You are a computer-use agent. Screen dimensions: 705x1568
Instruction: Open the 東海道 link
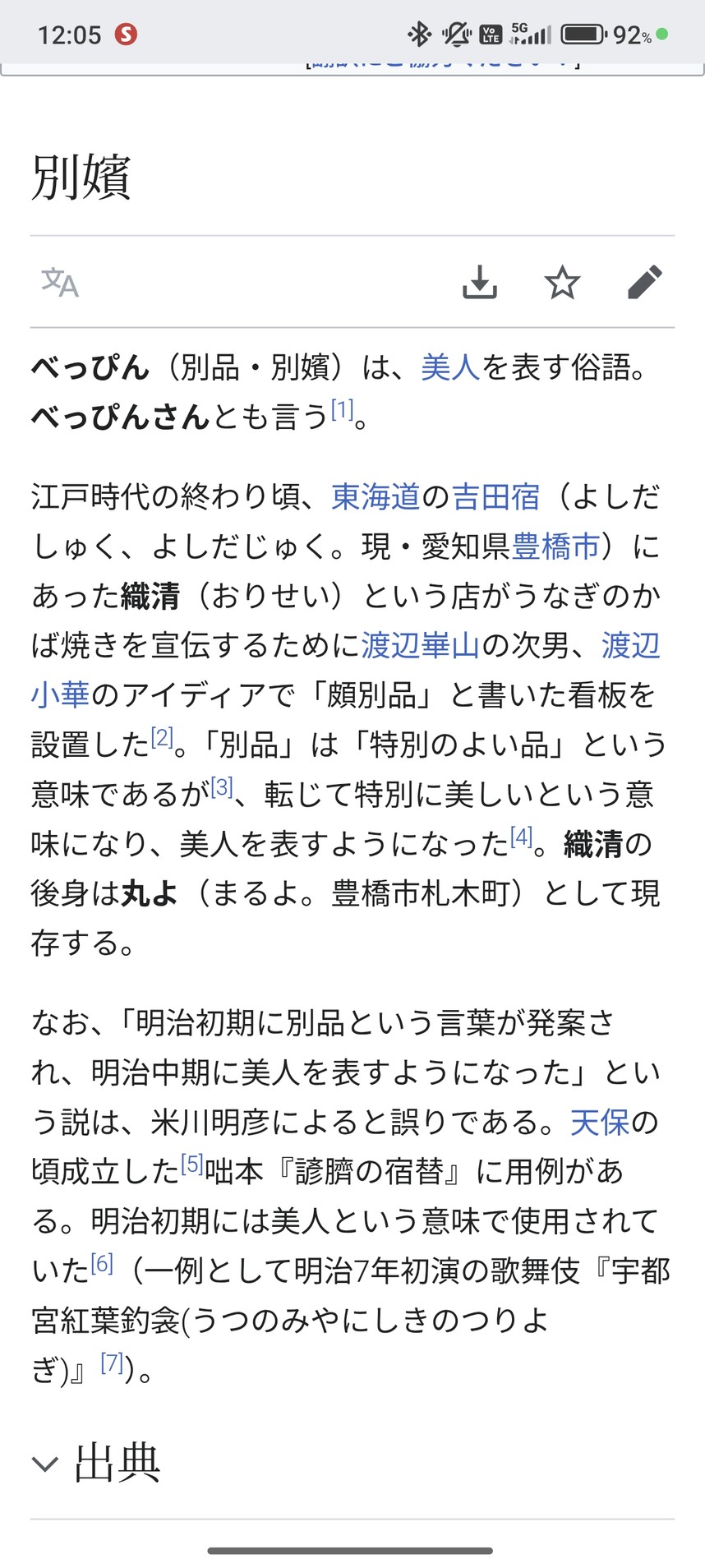coord(376,497)
